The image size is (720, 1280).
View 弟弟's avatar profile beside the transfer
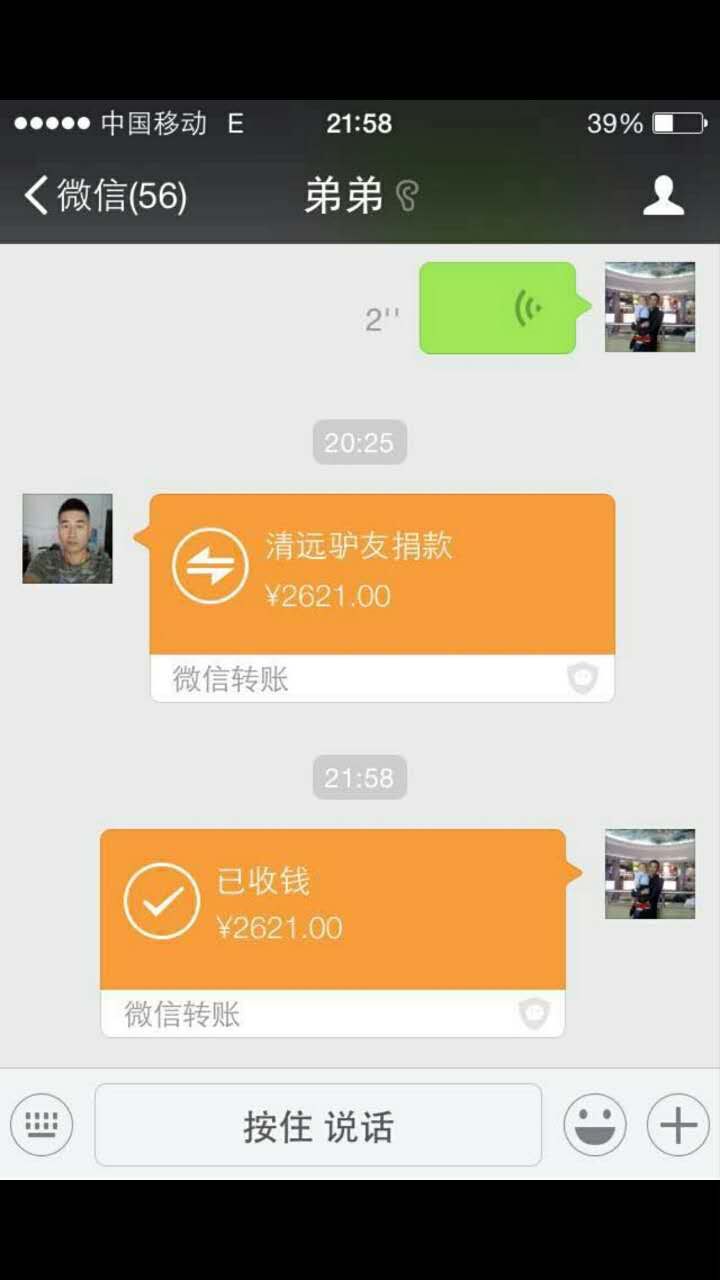click(x=67, y=538)
